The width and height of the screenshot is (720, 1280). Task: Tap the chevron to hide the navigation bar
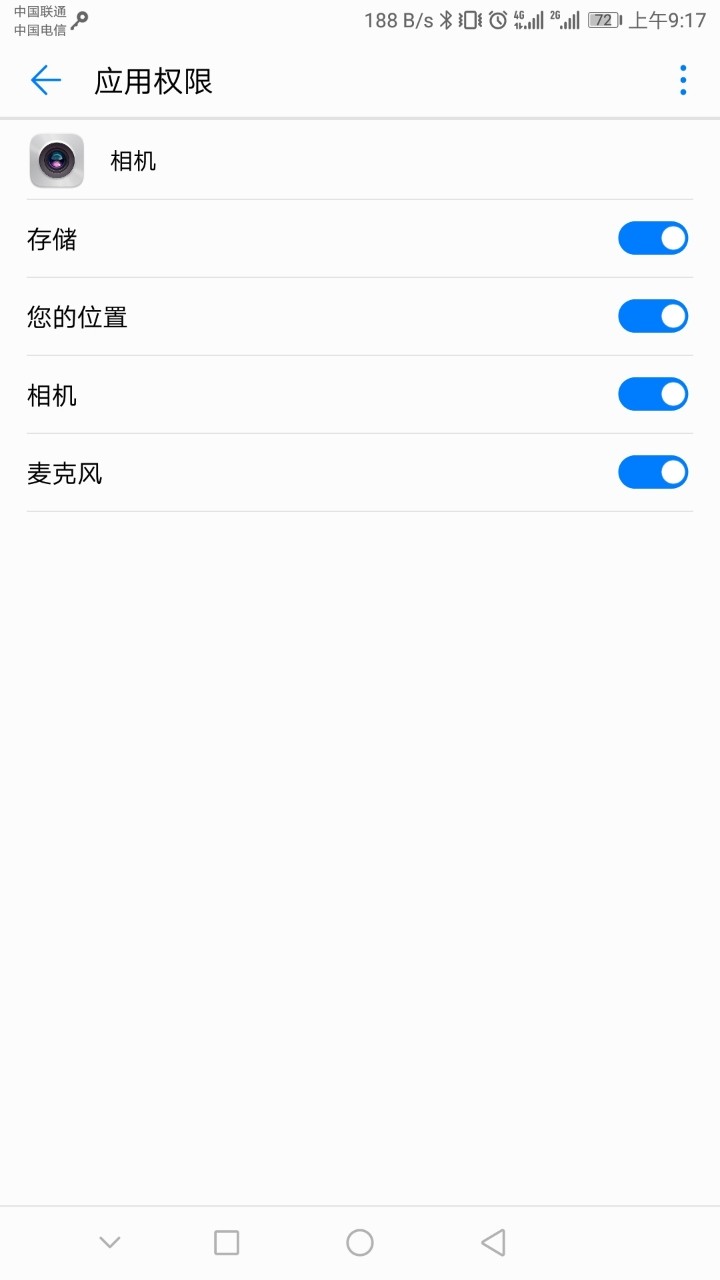click(x=108, y=1242)
